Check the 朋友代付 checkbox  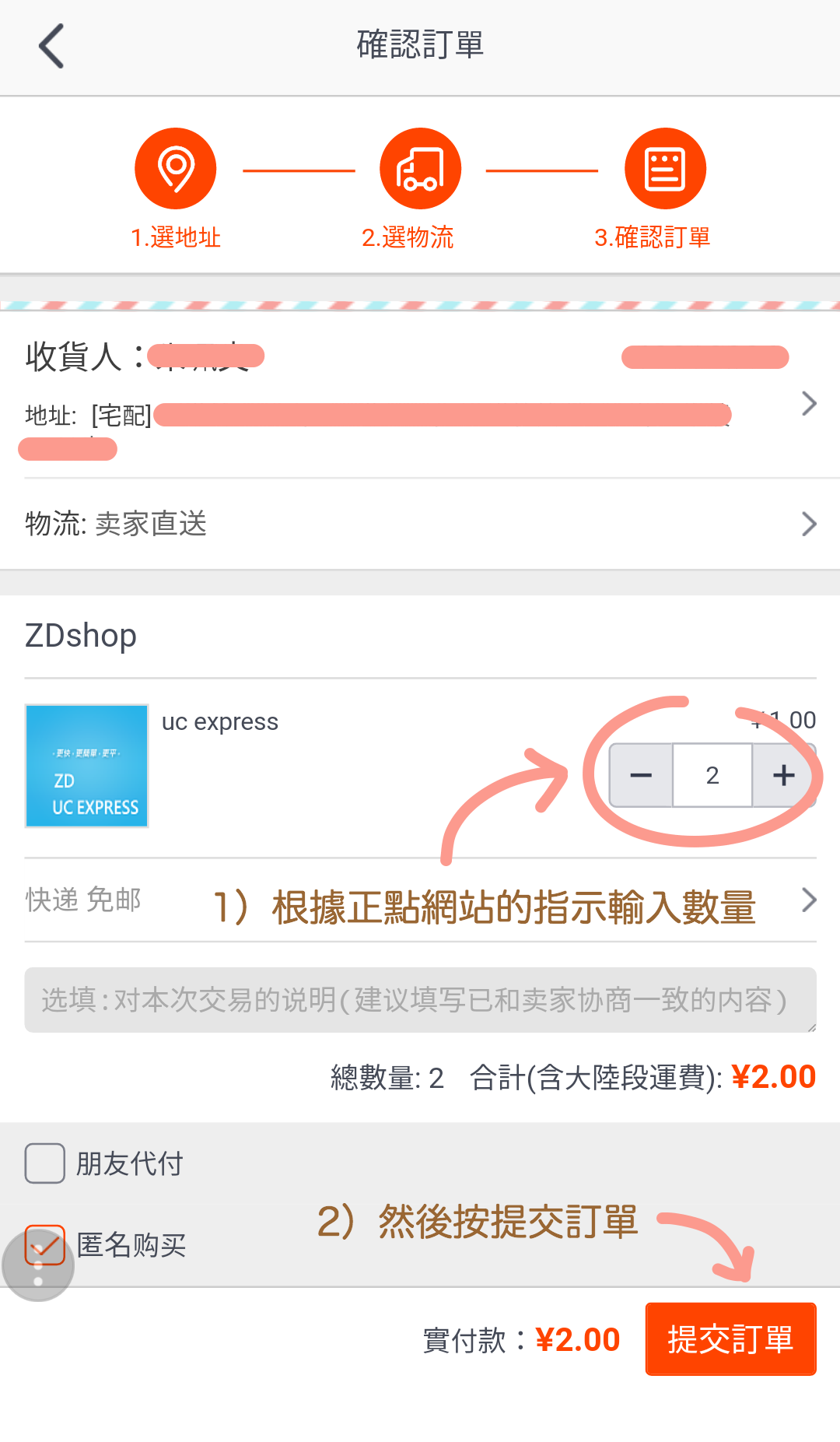[45, 1163]
